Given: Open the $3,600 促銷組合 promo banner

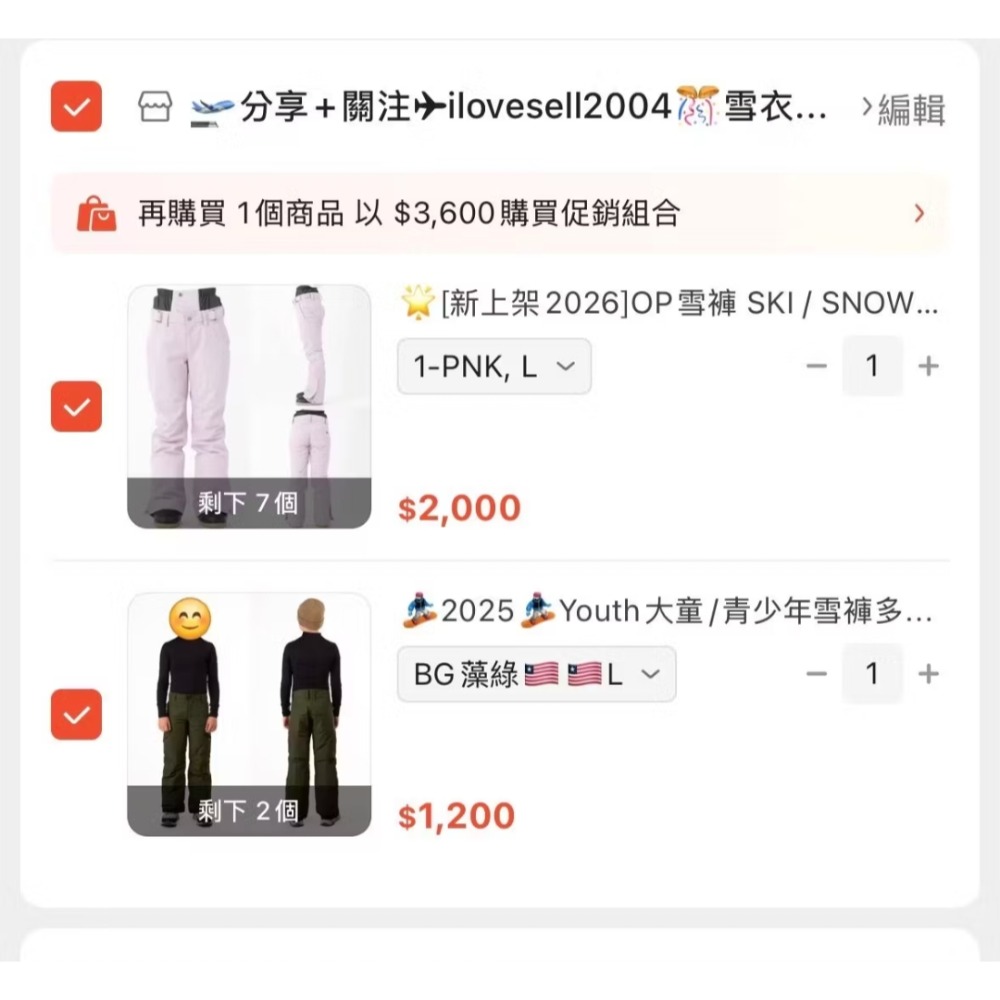Looking at the screenshot, I should click(500, 213).
